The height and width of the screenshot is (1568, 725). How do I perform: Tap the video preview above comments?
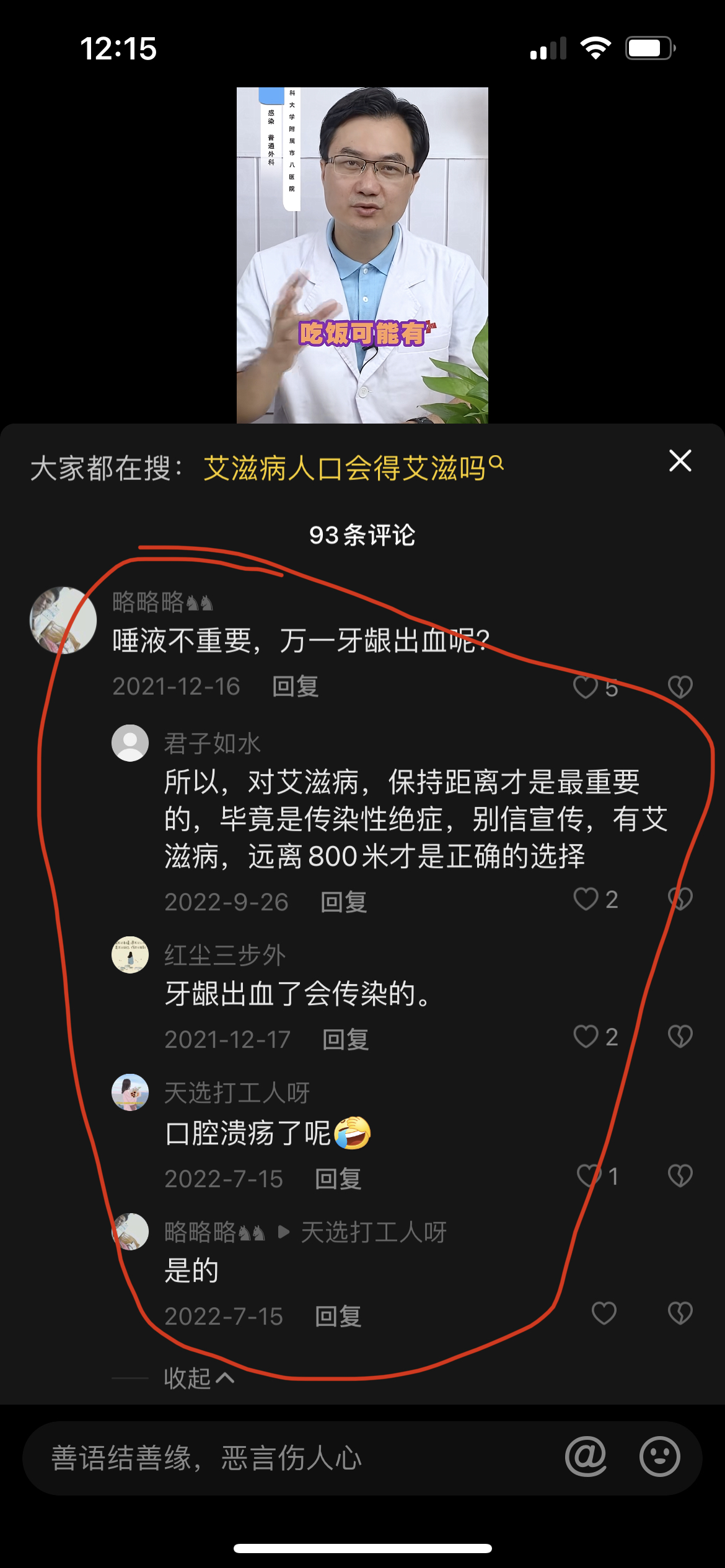(362, 255)
